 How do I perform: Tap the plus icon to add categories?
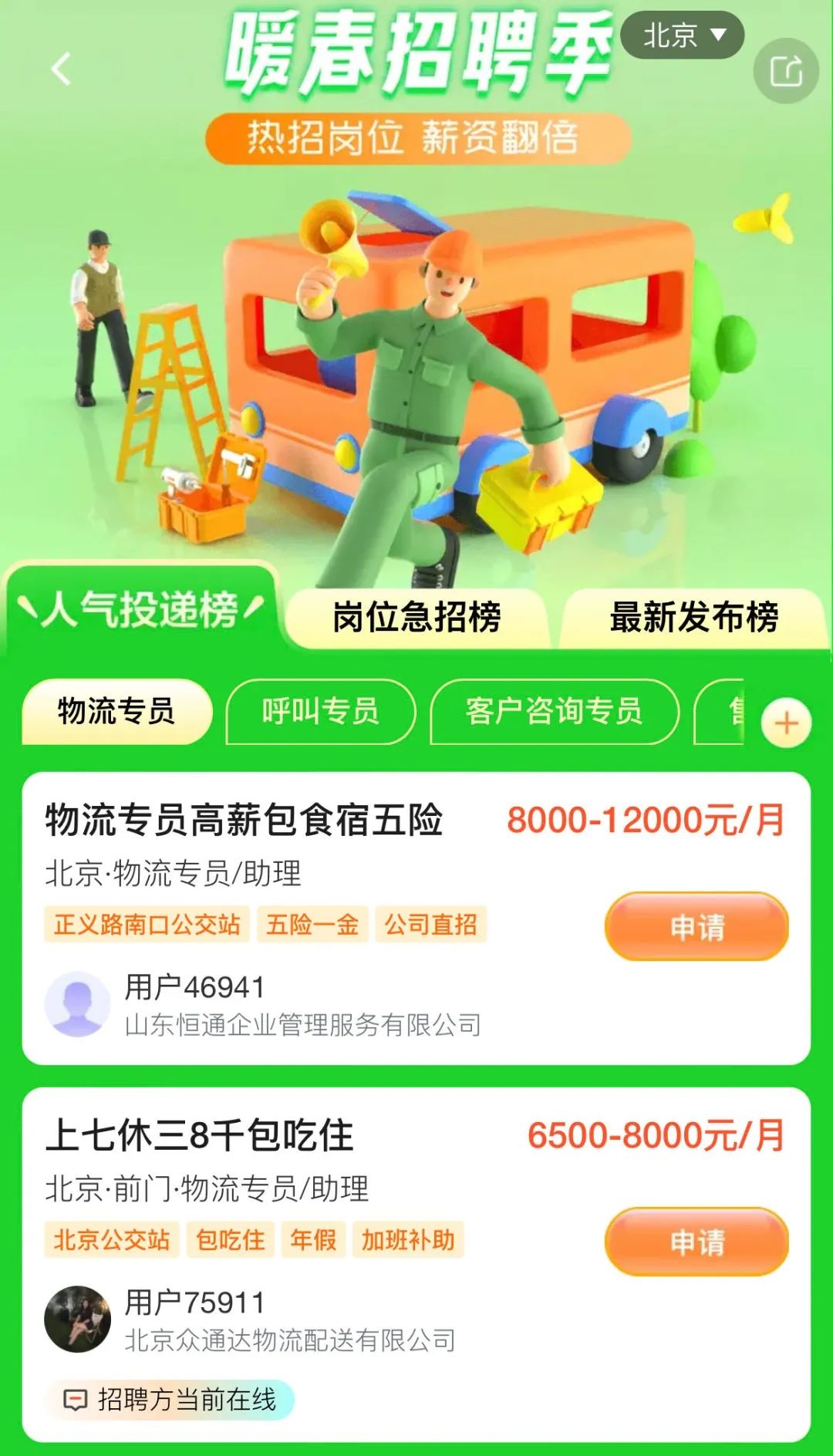click(x=786, y=723)
